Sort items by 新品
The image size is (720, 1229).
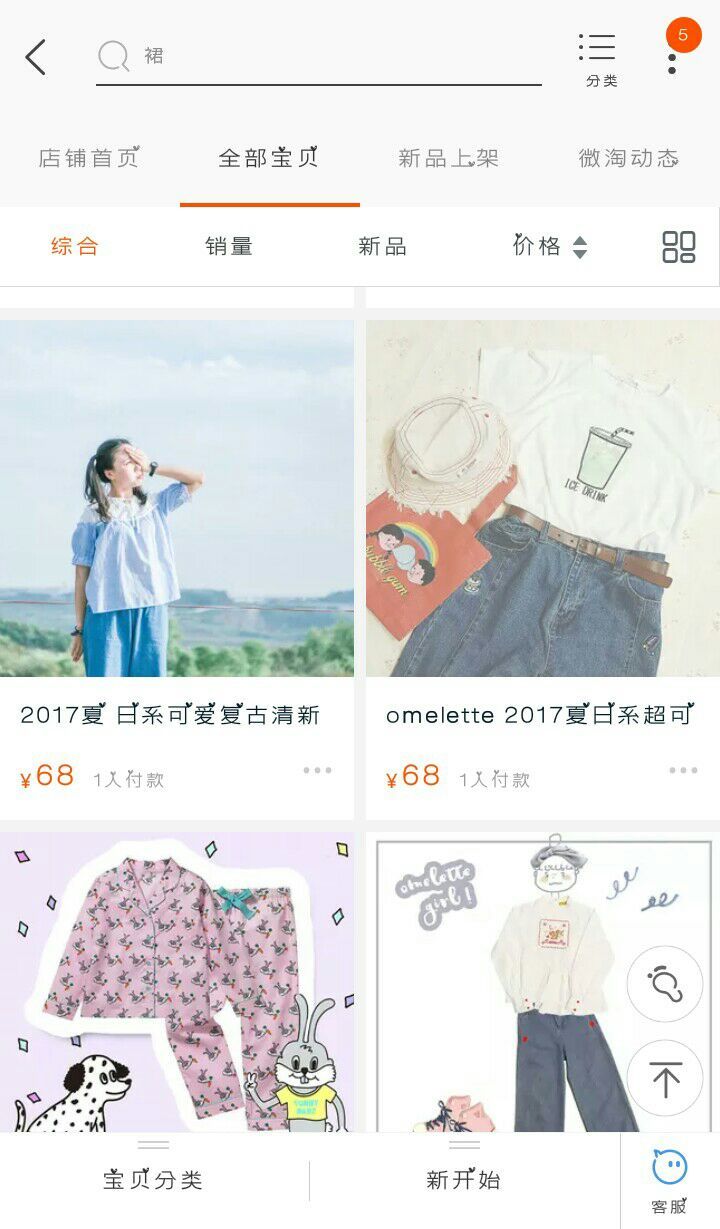click(382, 246)
